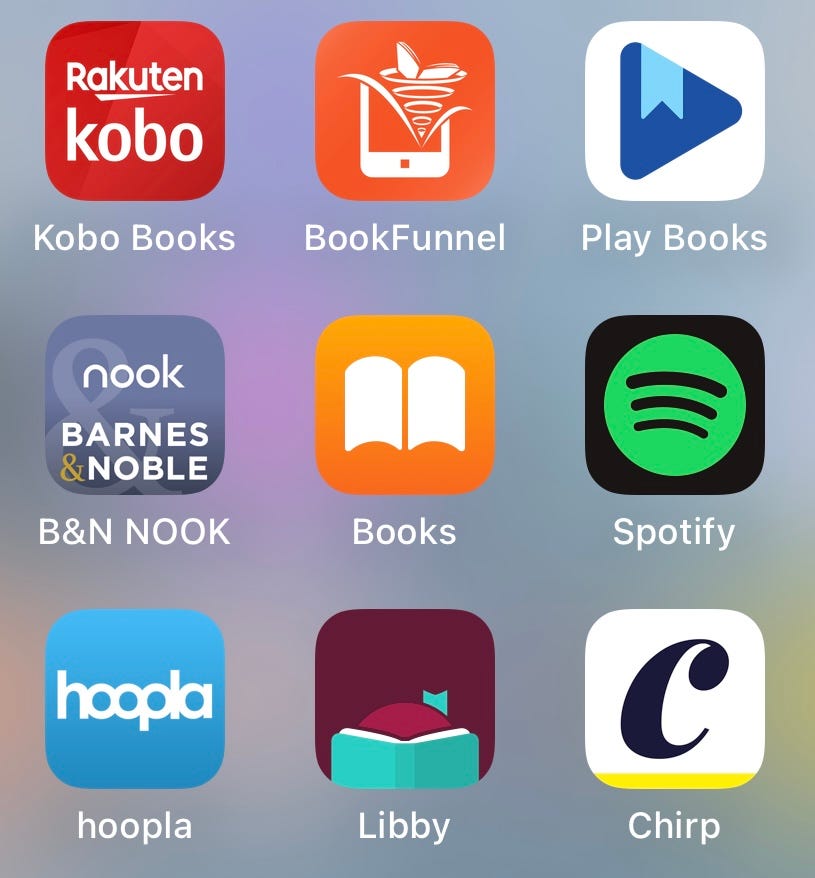Open the Chirp app
Viewport: 815px width, 878px height.
click(675, 699)
